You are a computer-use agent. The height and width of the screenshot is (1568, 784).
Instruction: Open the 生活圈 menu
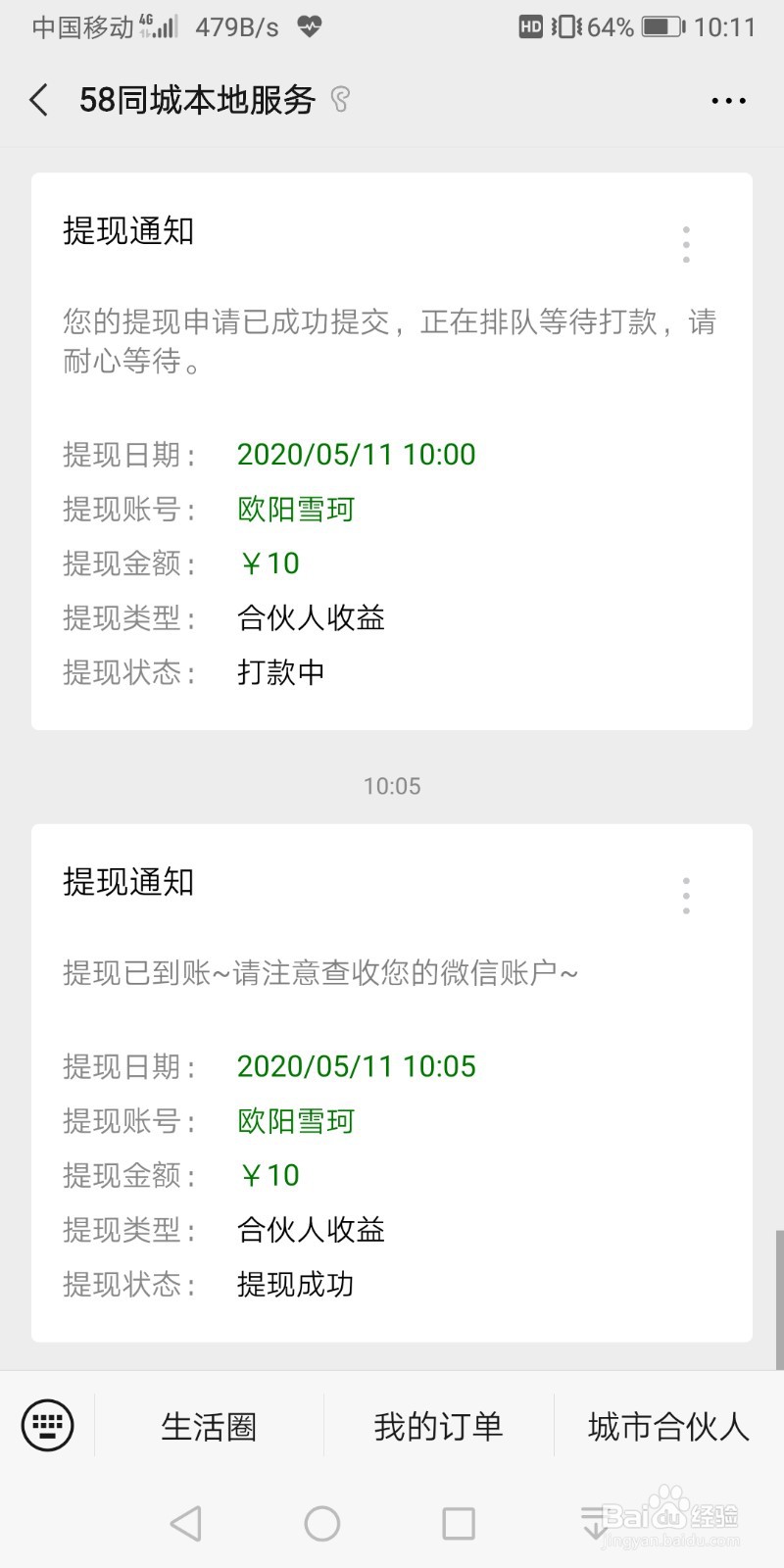209,1426
